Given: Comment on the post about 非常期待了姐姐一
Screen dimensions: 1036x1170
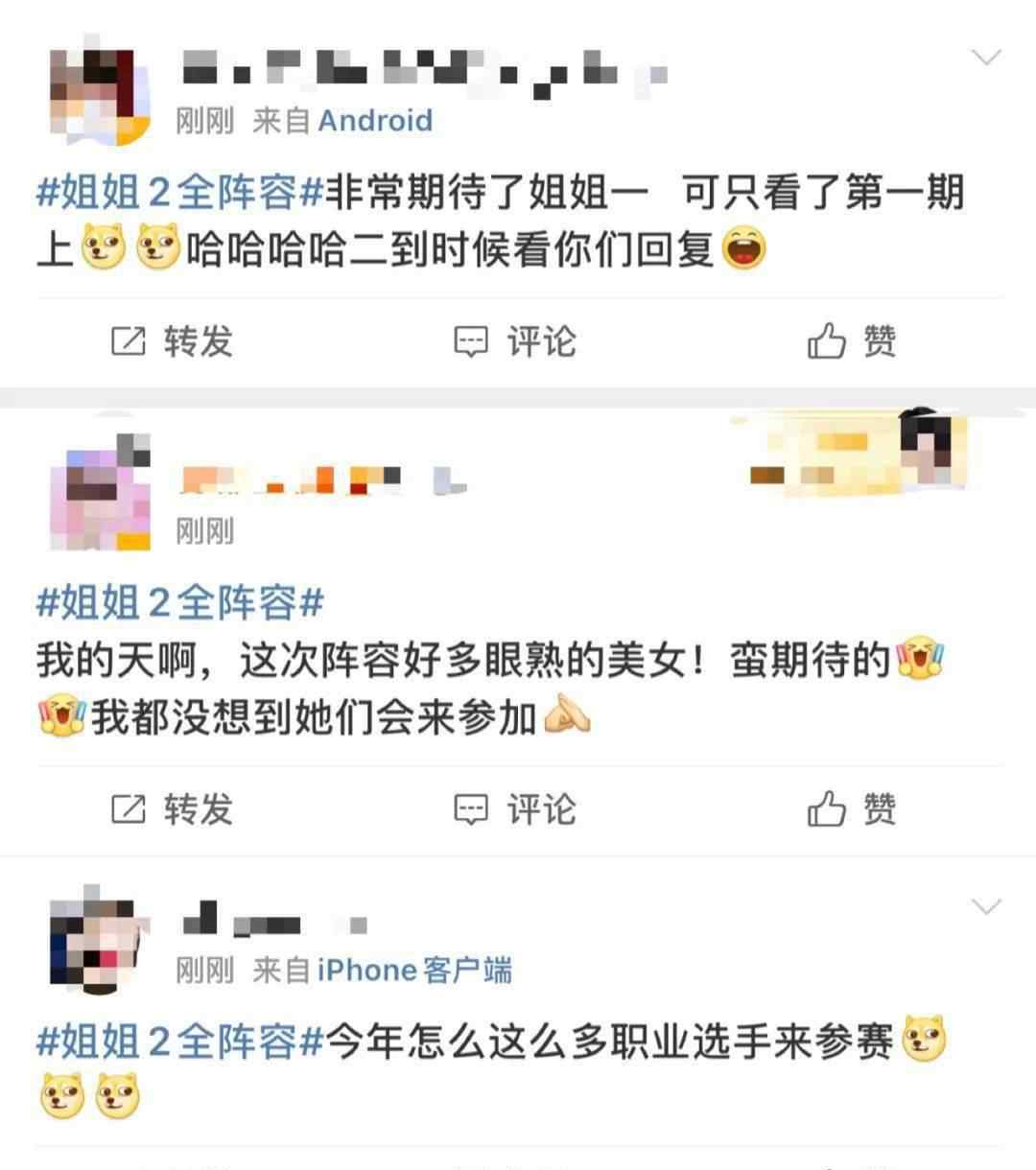Looking at the screenshot, I should [x=515, y=341].
